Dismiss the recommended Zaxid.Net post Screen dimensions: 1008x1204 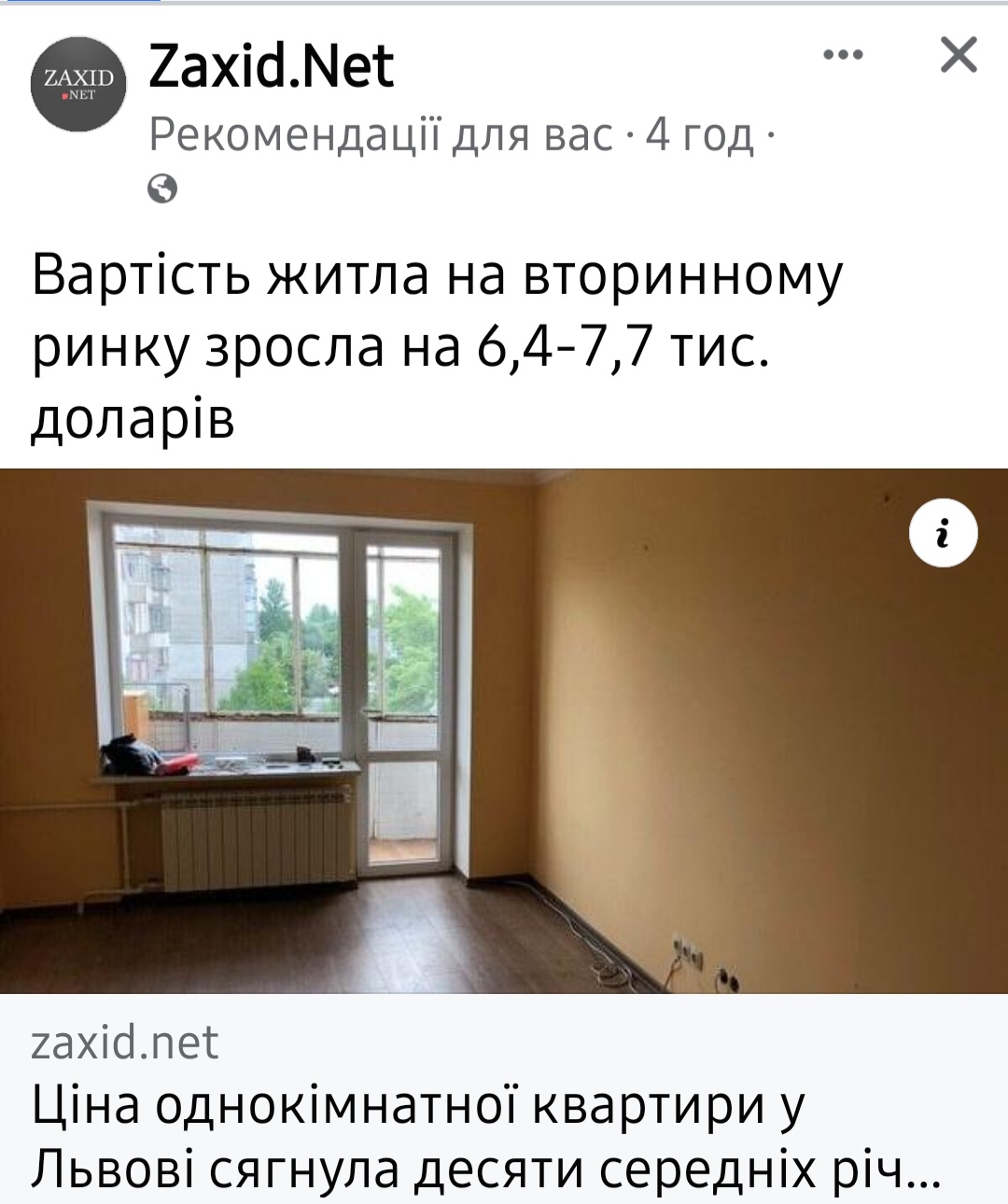959,55
